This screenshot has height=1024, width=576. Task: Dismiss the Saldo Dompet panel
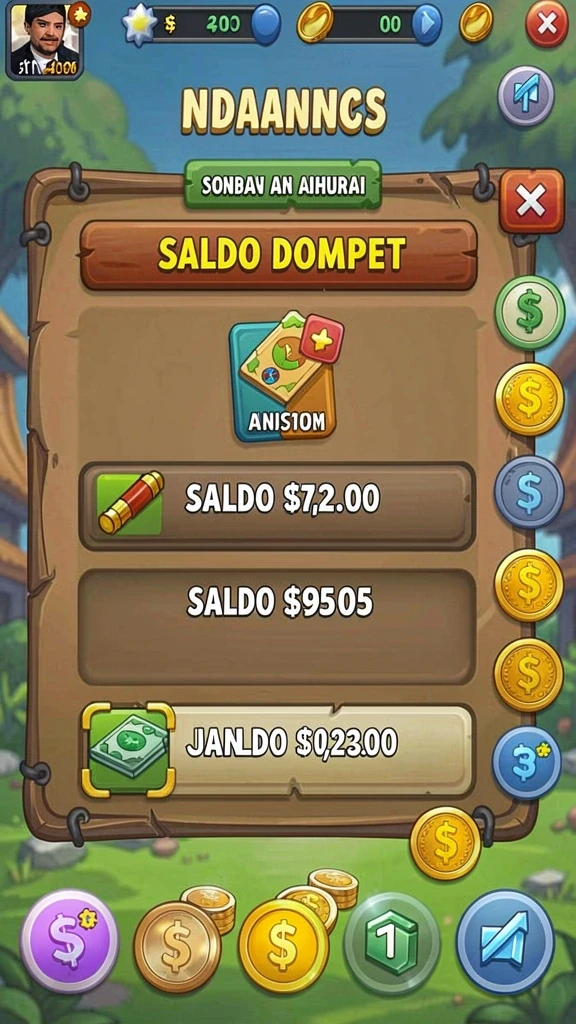[531, 201]
